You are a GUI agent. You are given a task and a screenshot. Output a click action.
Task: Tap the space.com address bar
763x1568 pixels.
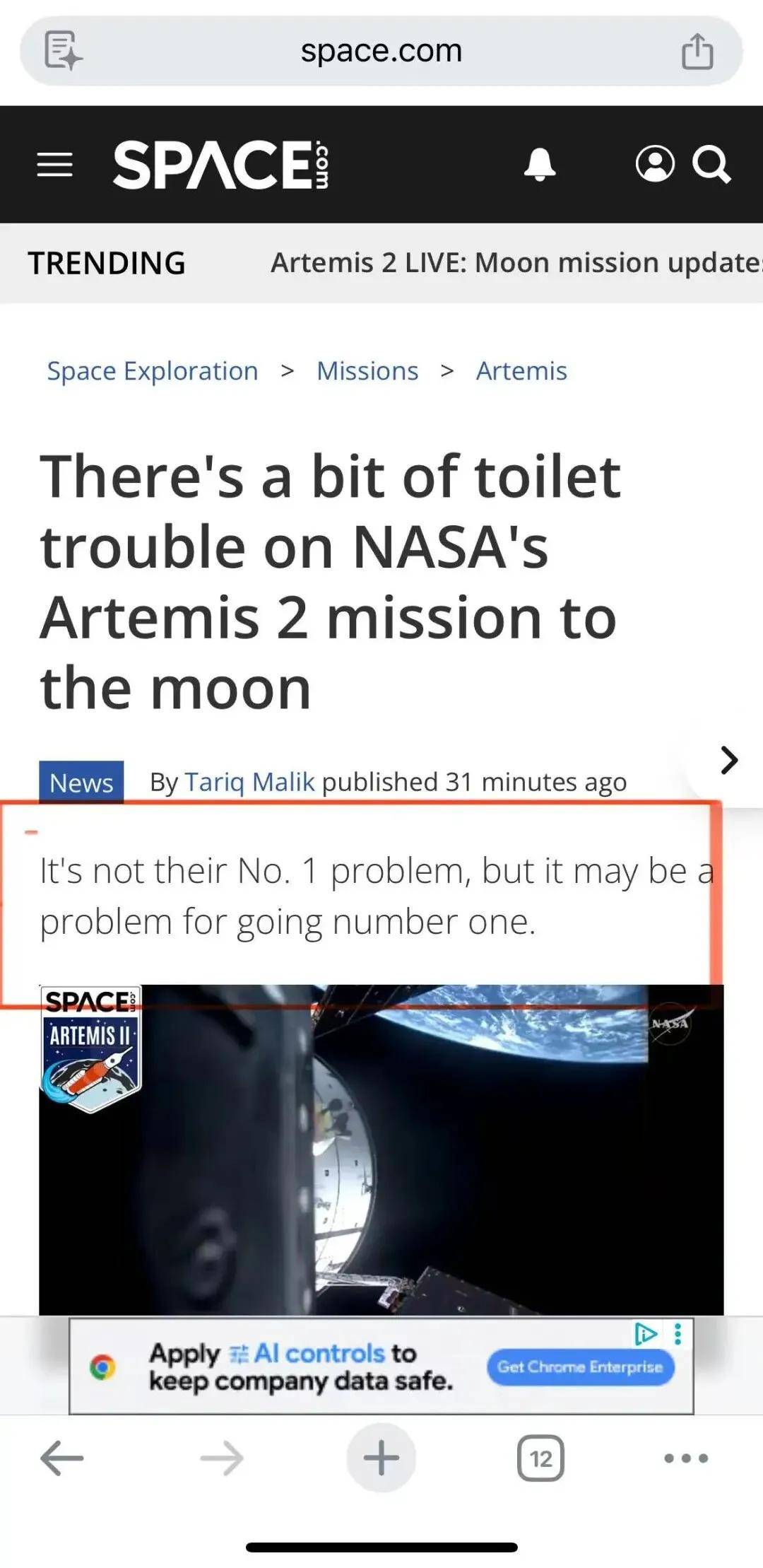click(x=381, y=51)
